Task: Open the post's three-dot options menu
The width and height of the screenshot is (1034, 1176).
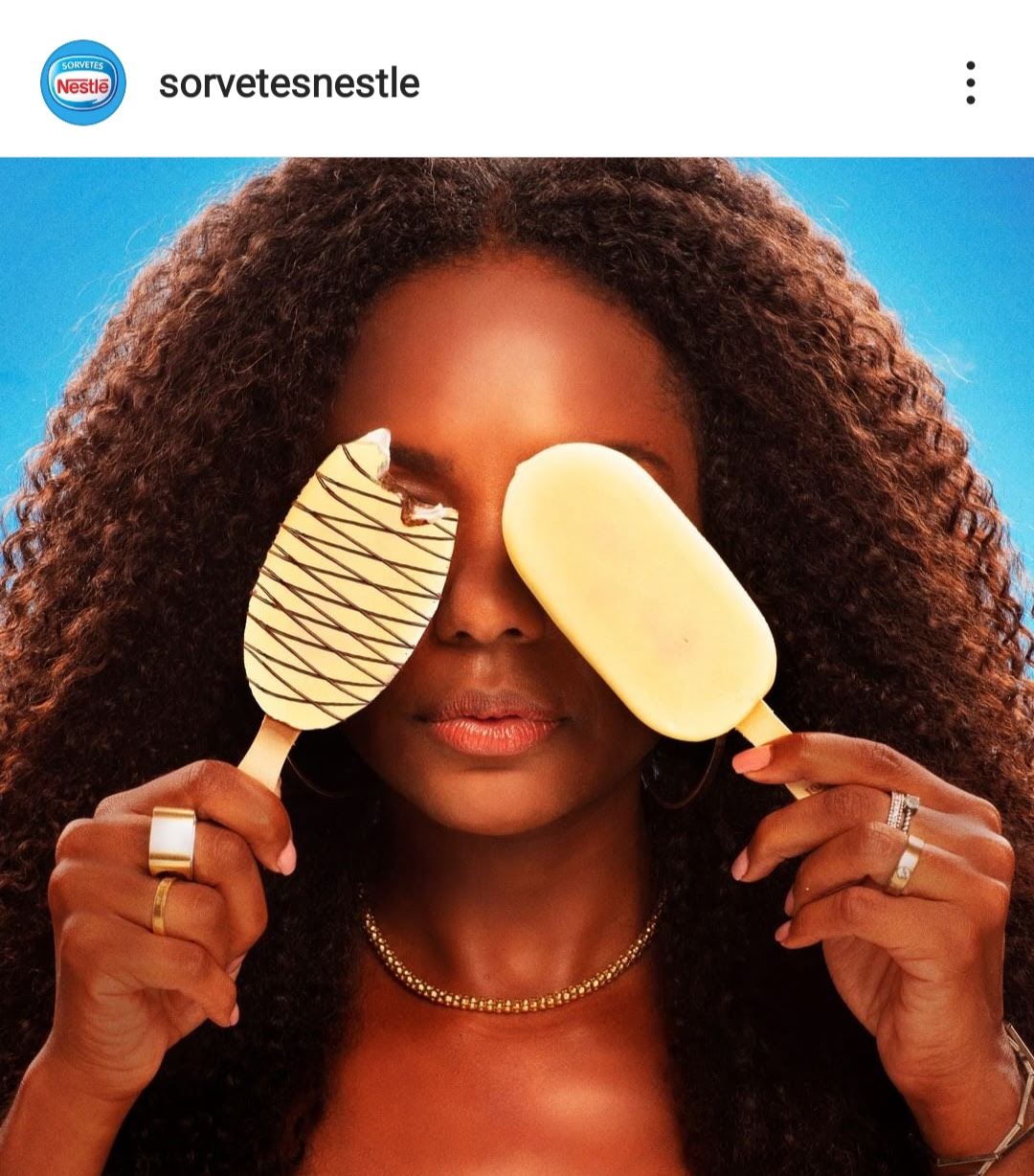Action: pos(970,83)
